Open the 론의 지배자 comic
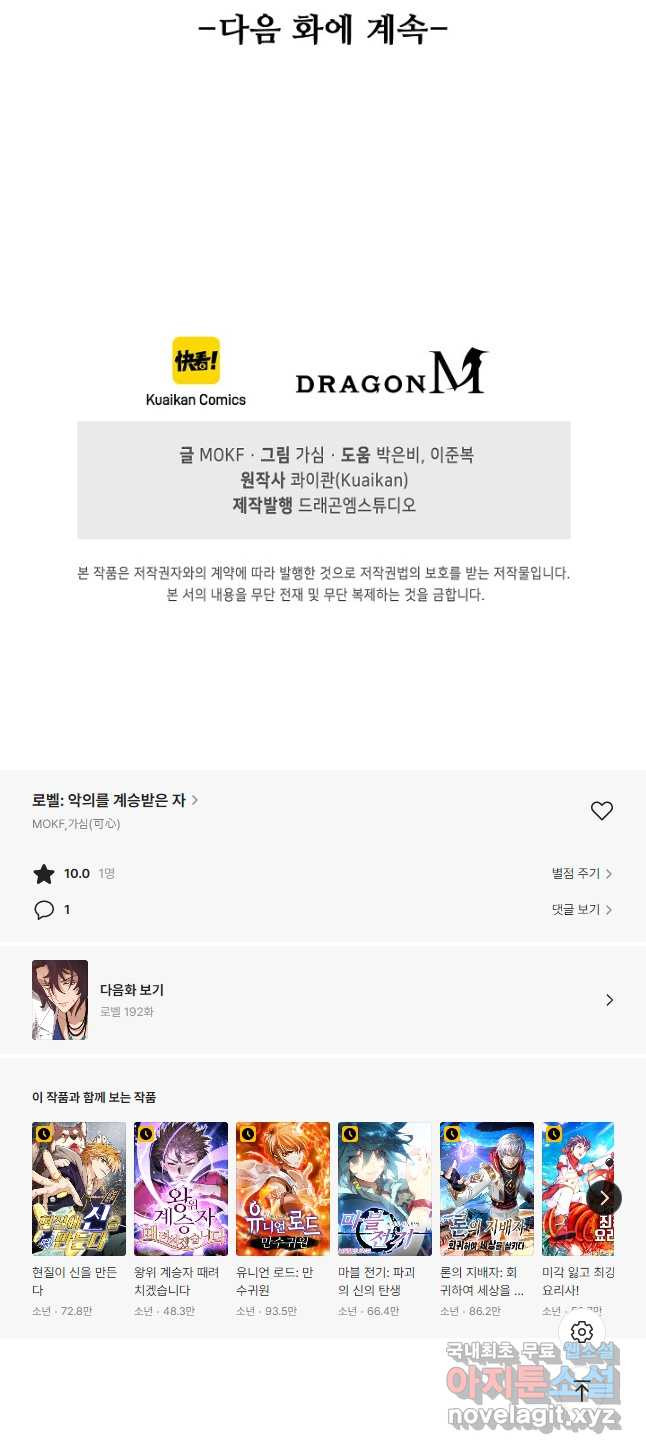This screenshot has width=646, height=1454. [x=487, y=1189]
